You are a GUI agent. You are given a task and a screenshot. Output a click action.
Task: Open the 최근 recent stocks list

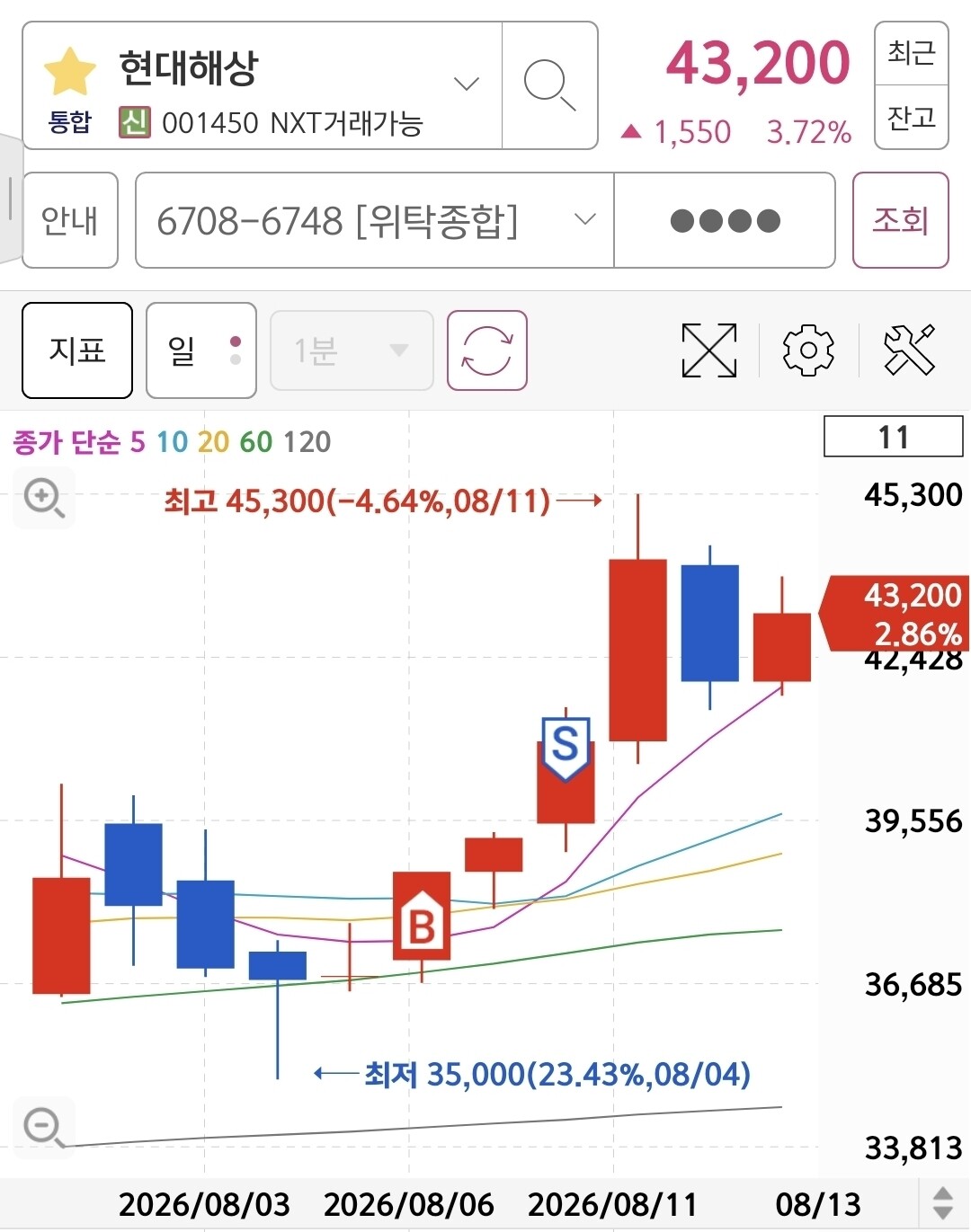(x=911, y=54)
